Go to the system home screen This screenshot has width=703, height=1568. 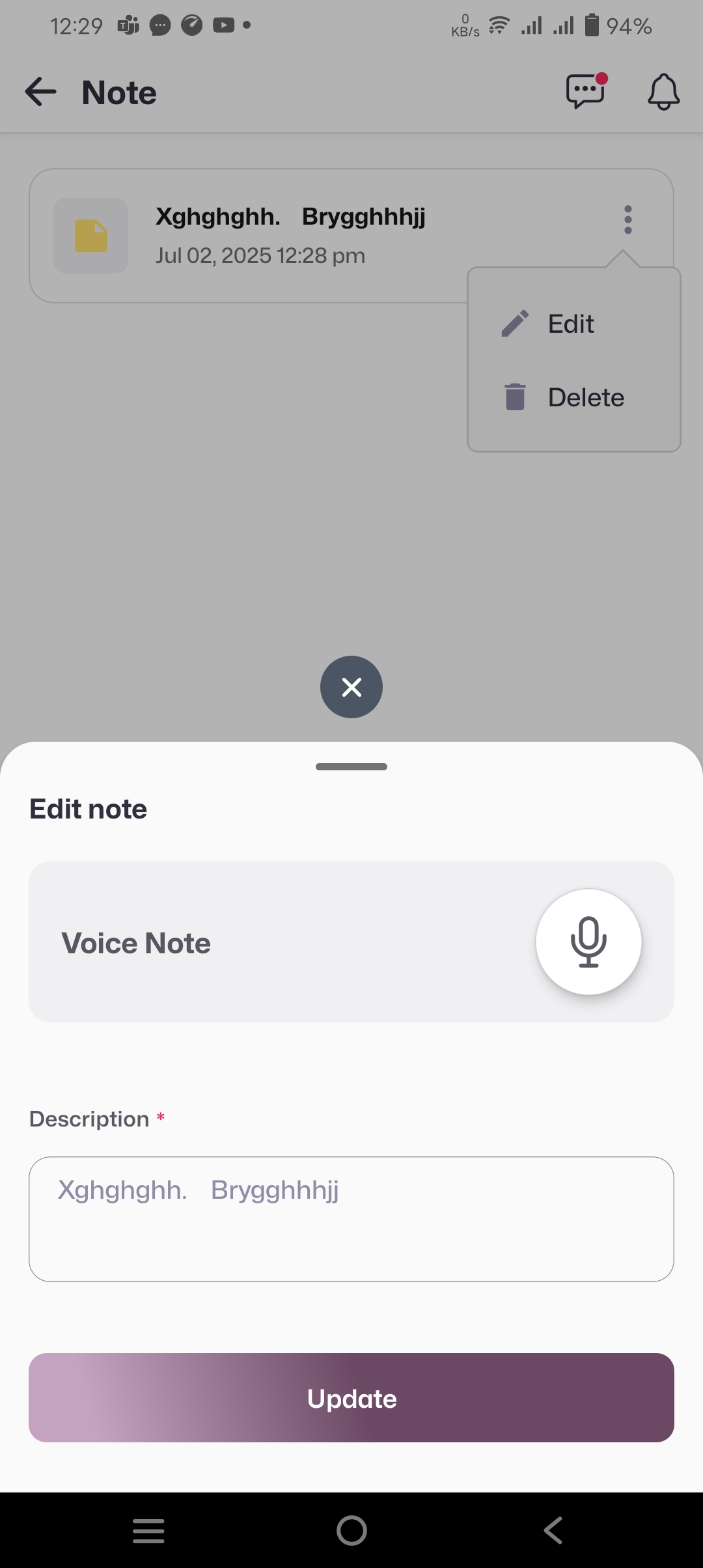(351, 1530)
